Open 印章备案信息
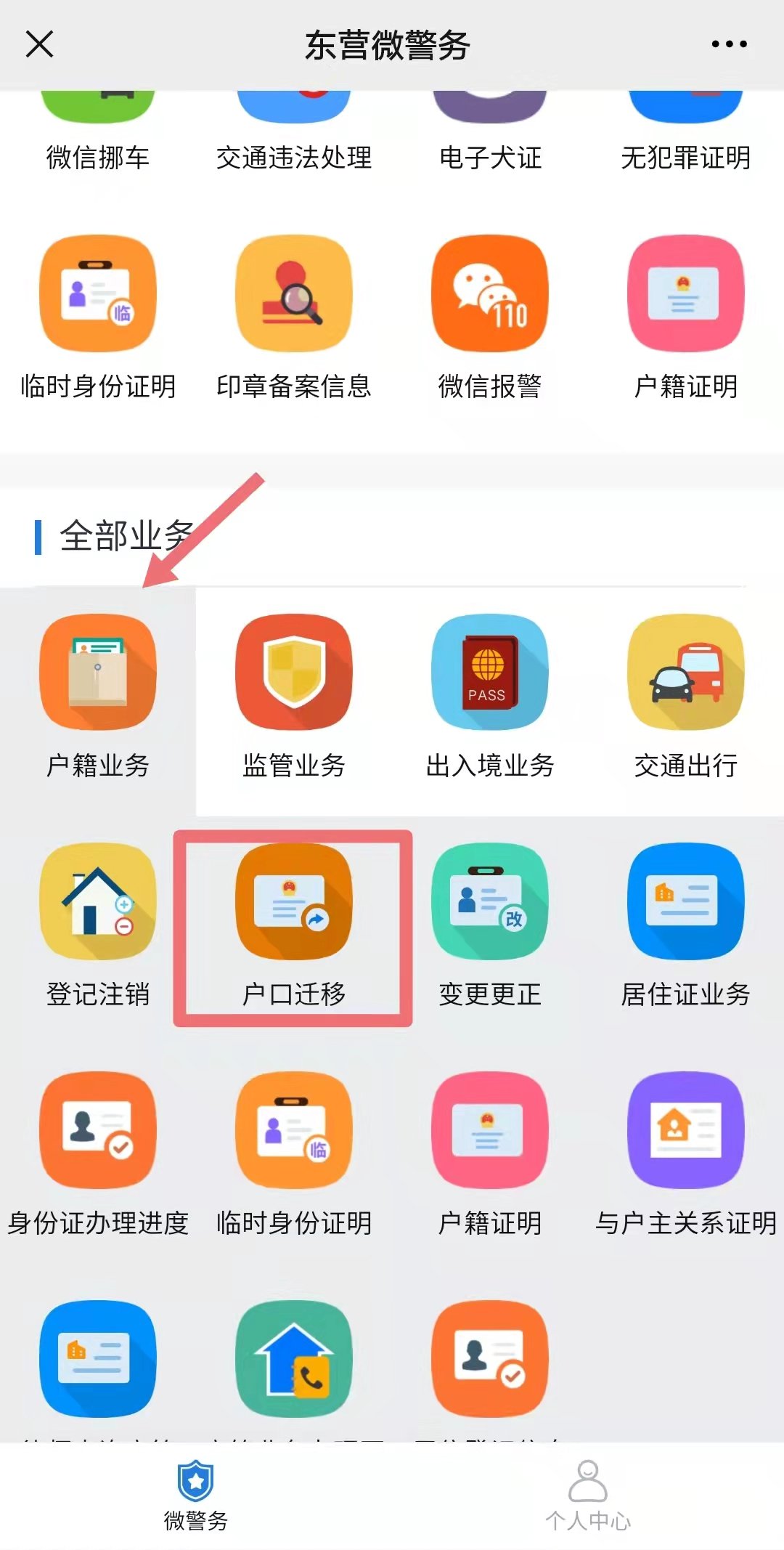 coord(294,318)
